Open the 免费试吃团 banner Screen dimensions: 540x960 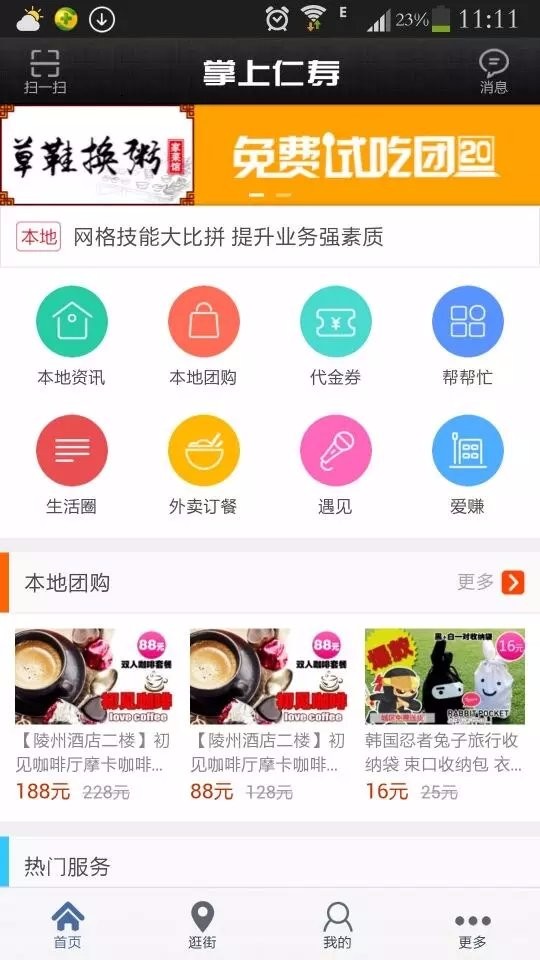tap(270, 155)
